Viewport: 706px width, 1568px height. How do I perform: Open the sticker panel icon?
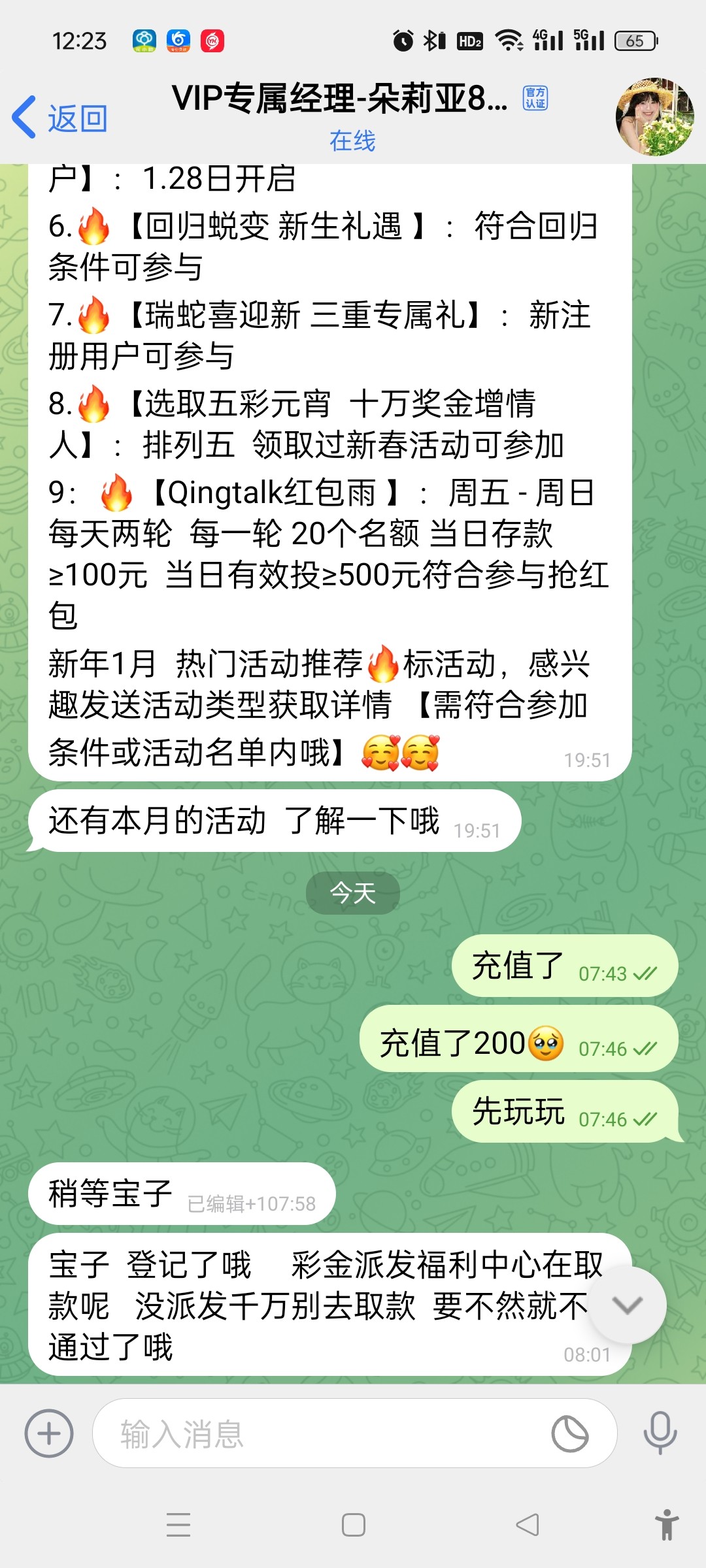tap(570, 1433)
